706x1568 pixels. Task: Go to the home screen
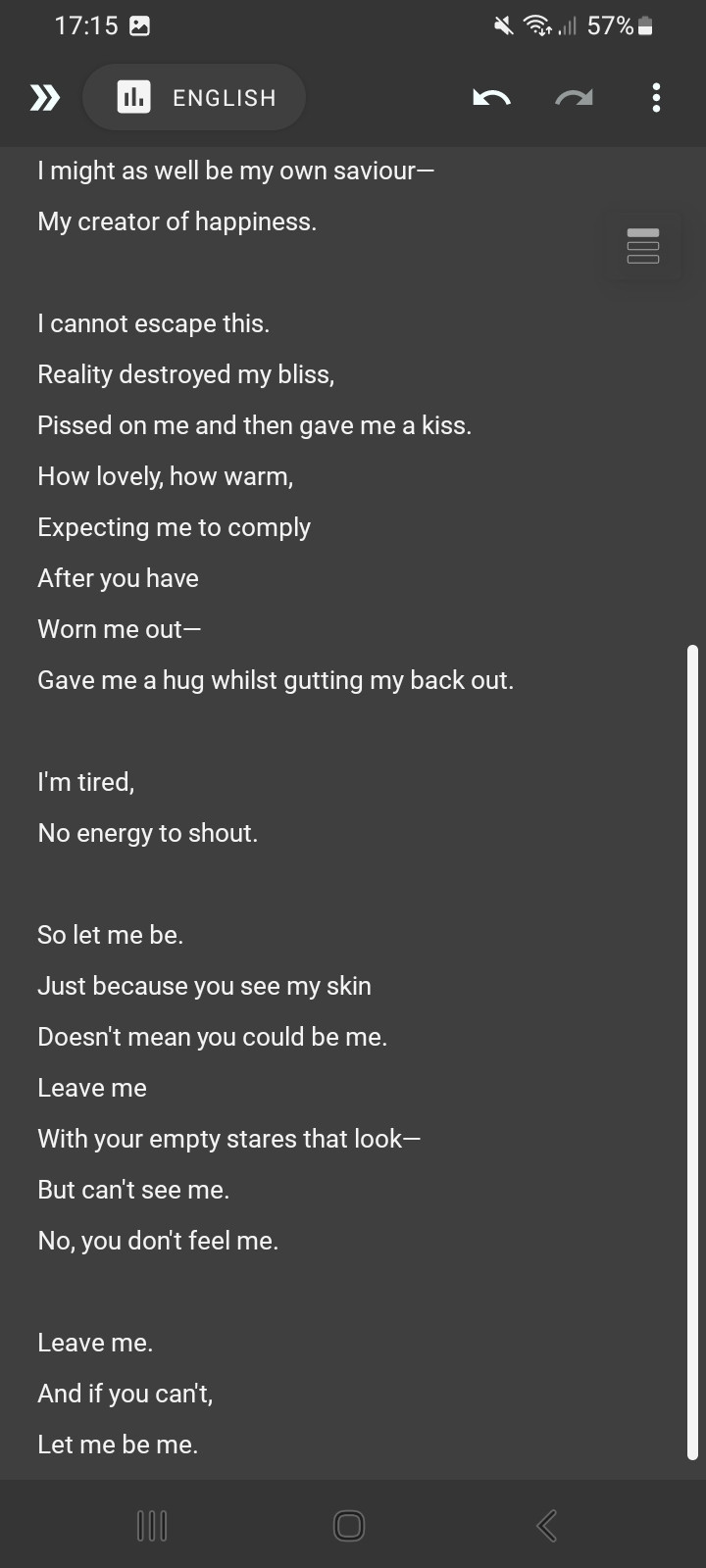(x=349, y=1525)
